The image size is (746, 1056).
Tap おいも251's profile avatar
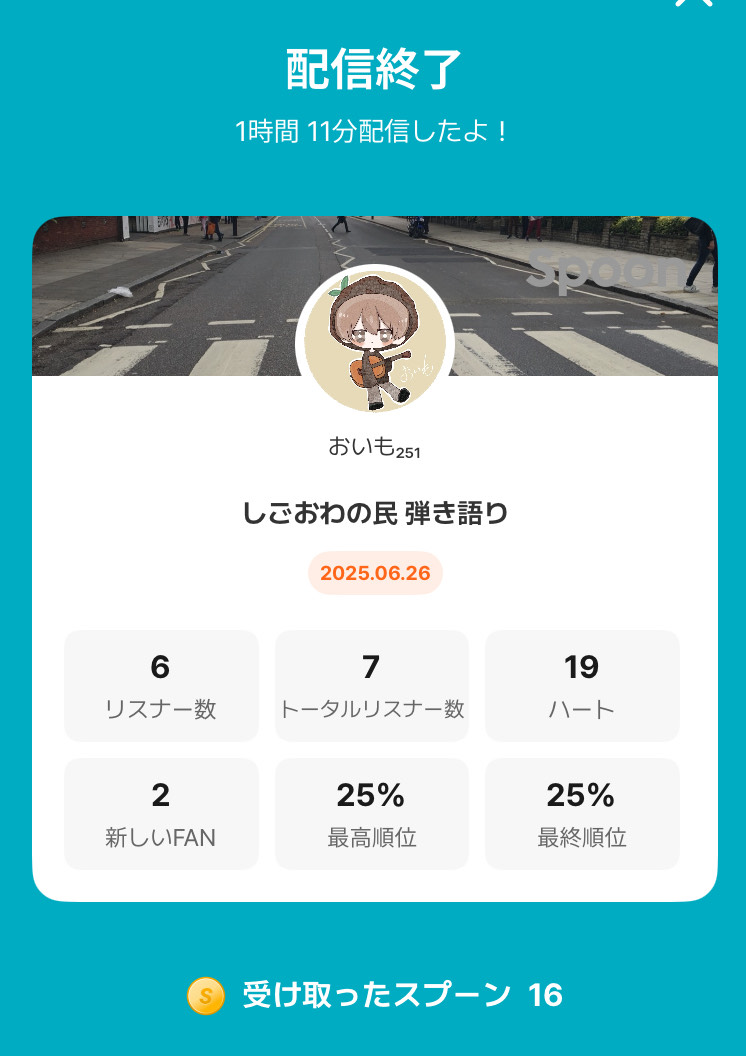[x=373, y=343]
